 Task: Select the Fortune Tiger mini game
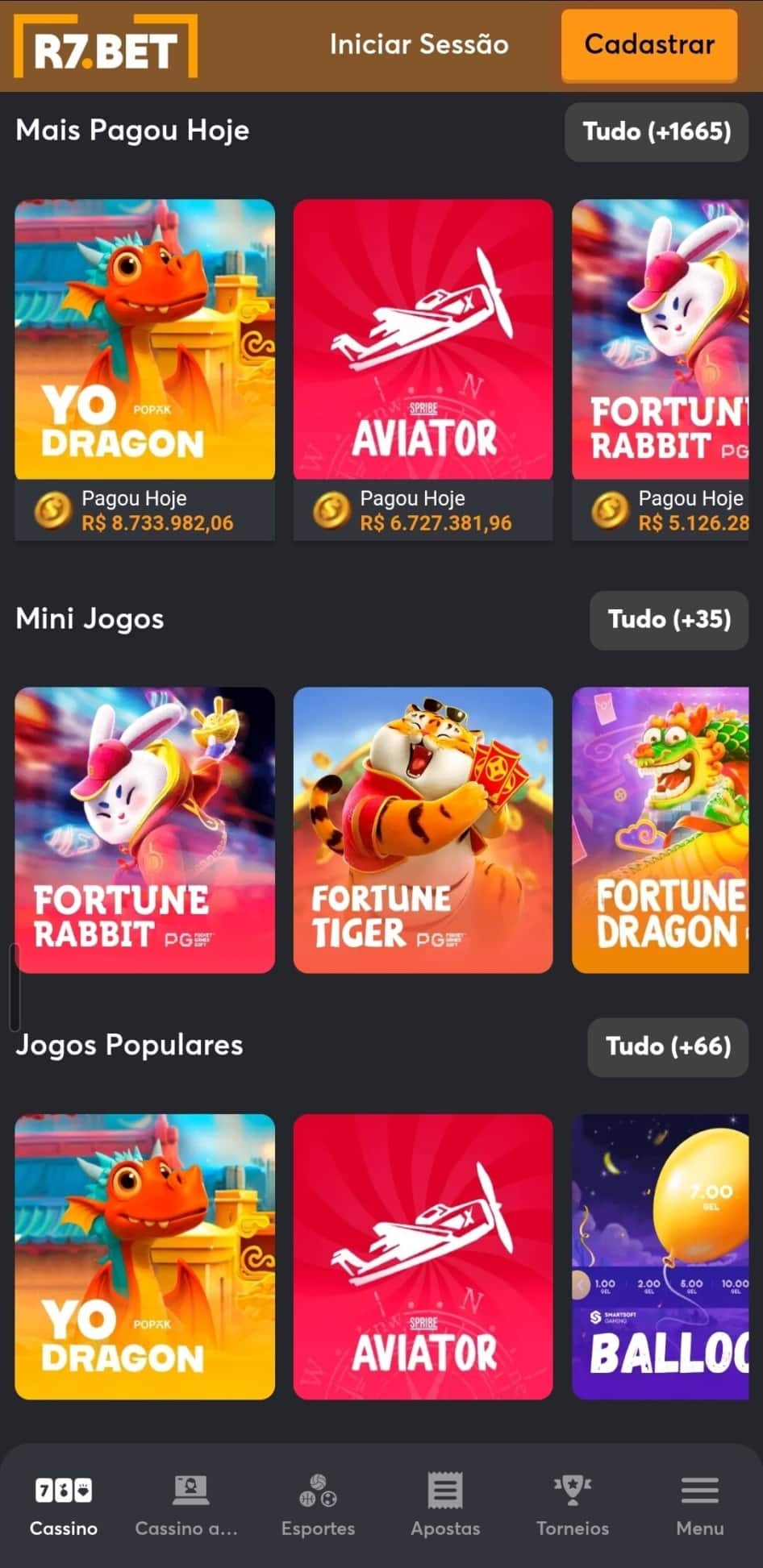pyautogui.click(x=423, y=830)
